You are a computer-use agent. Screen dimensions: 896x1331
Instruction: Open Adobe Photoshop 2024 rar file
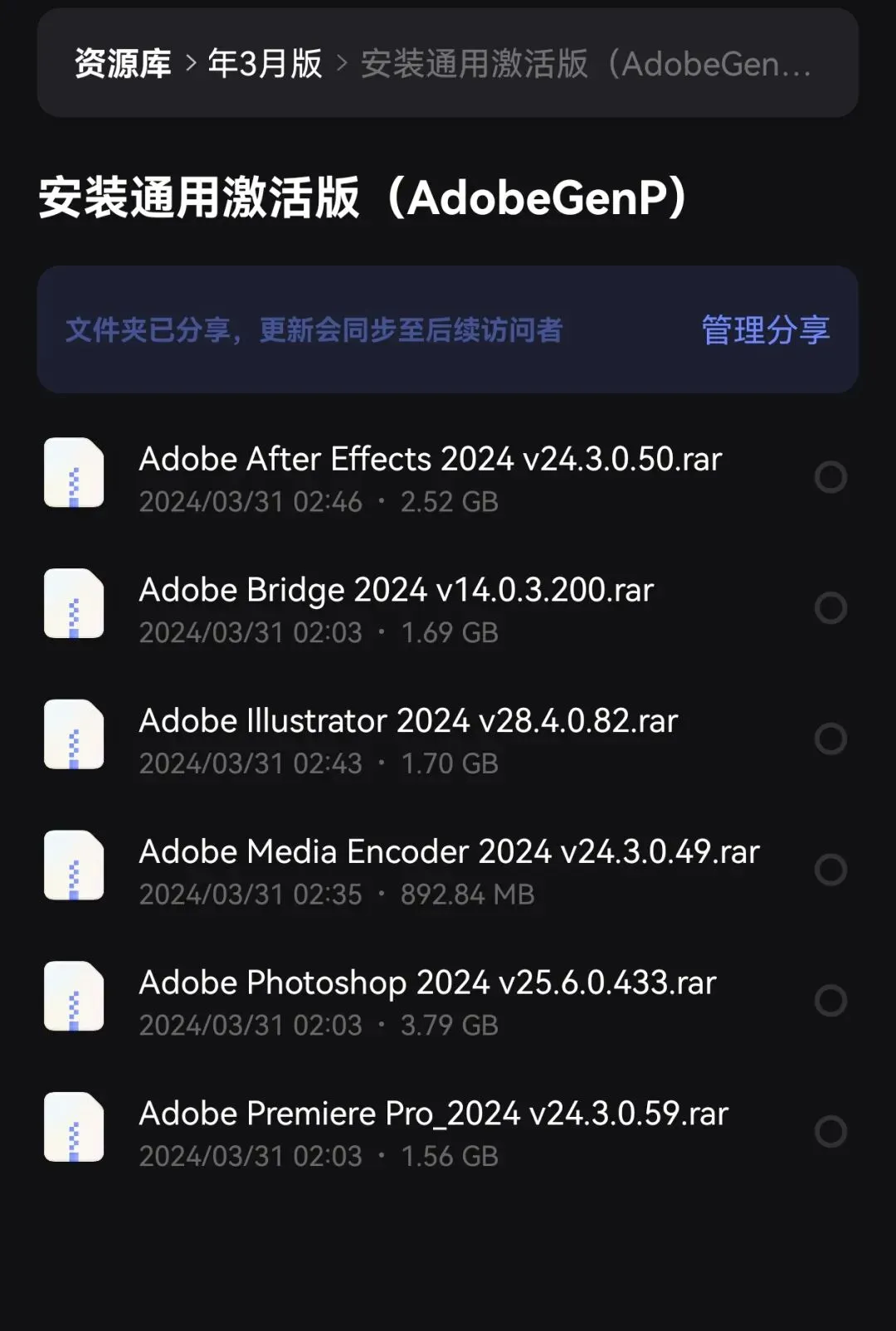[427, 983]
